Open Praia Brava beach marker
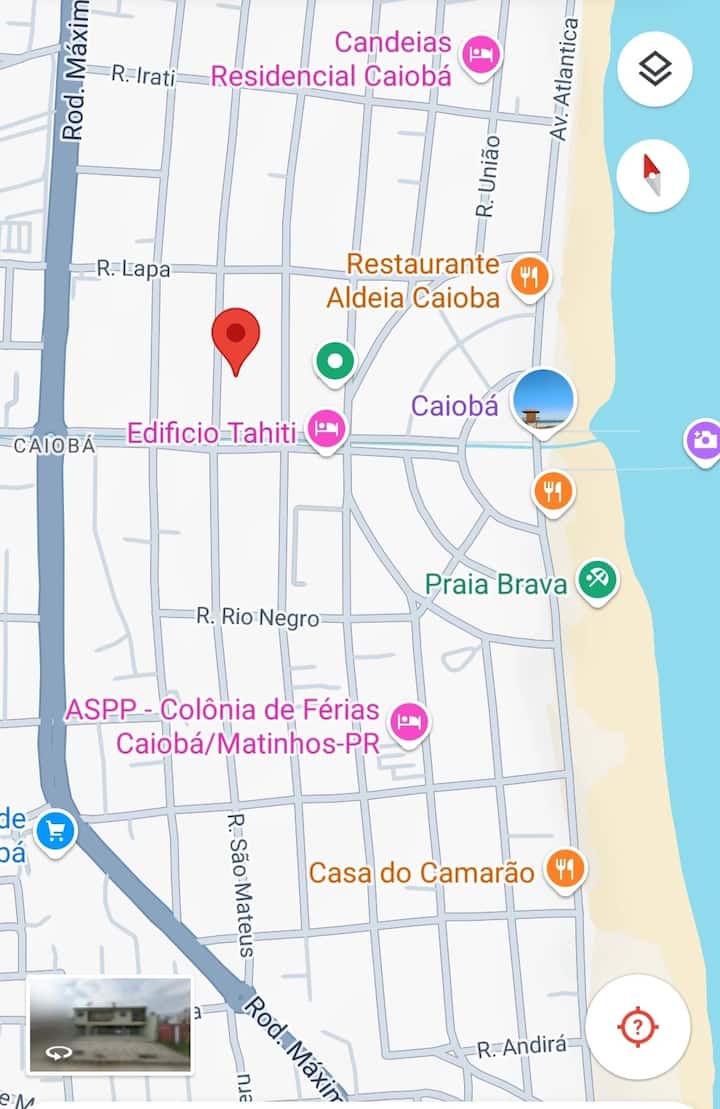Screen dimensions: 720x1109 [598, 579]
